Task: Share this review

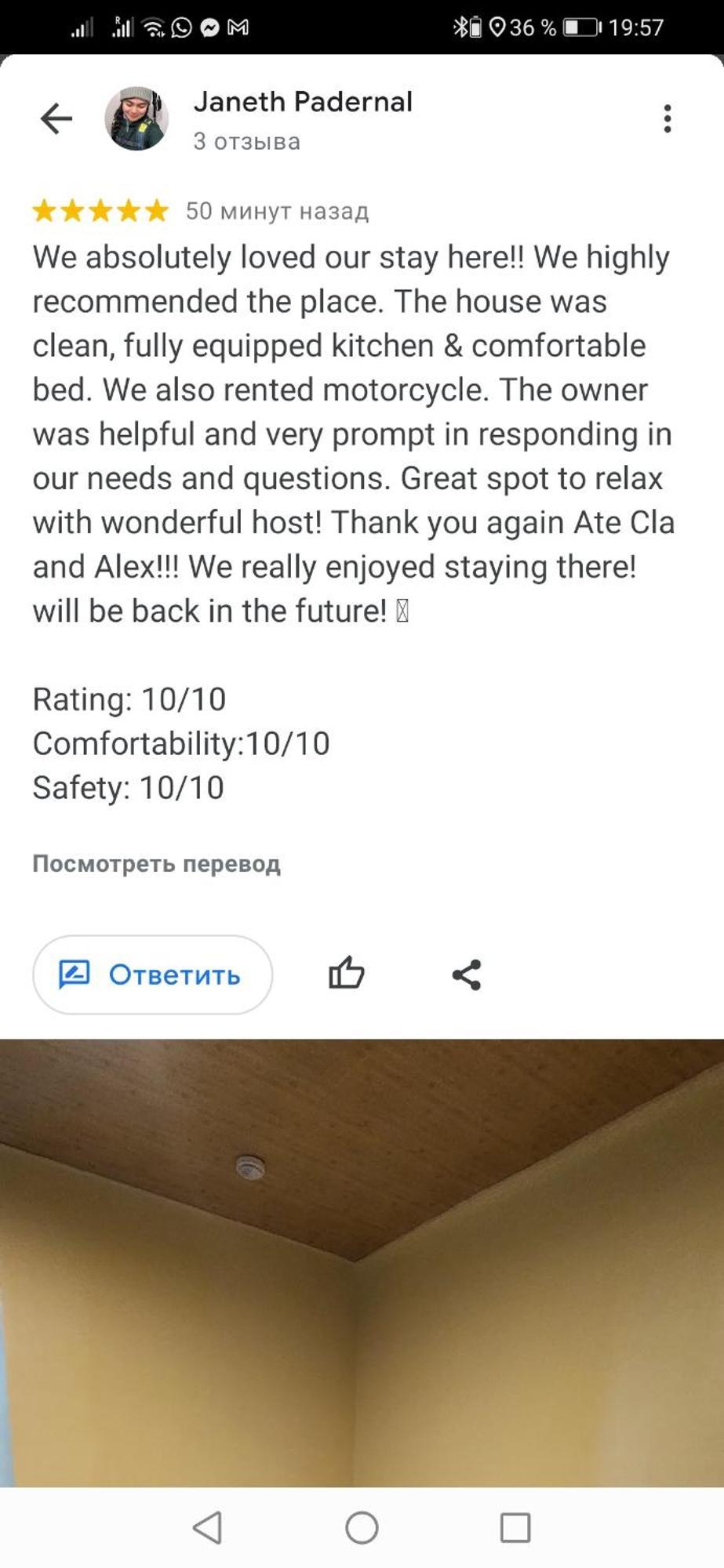Action: (x=467, y=975)
